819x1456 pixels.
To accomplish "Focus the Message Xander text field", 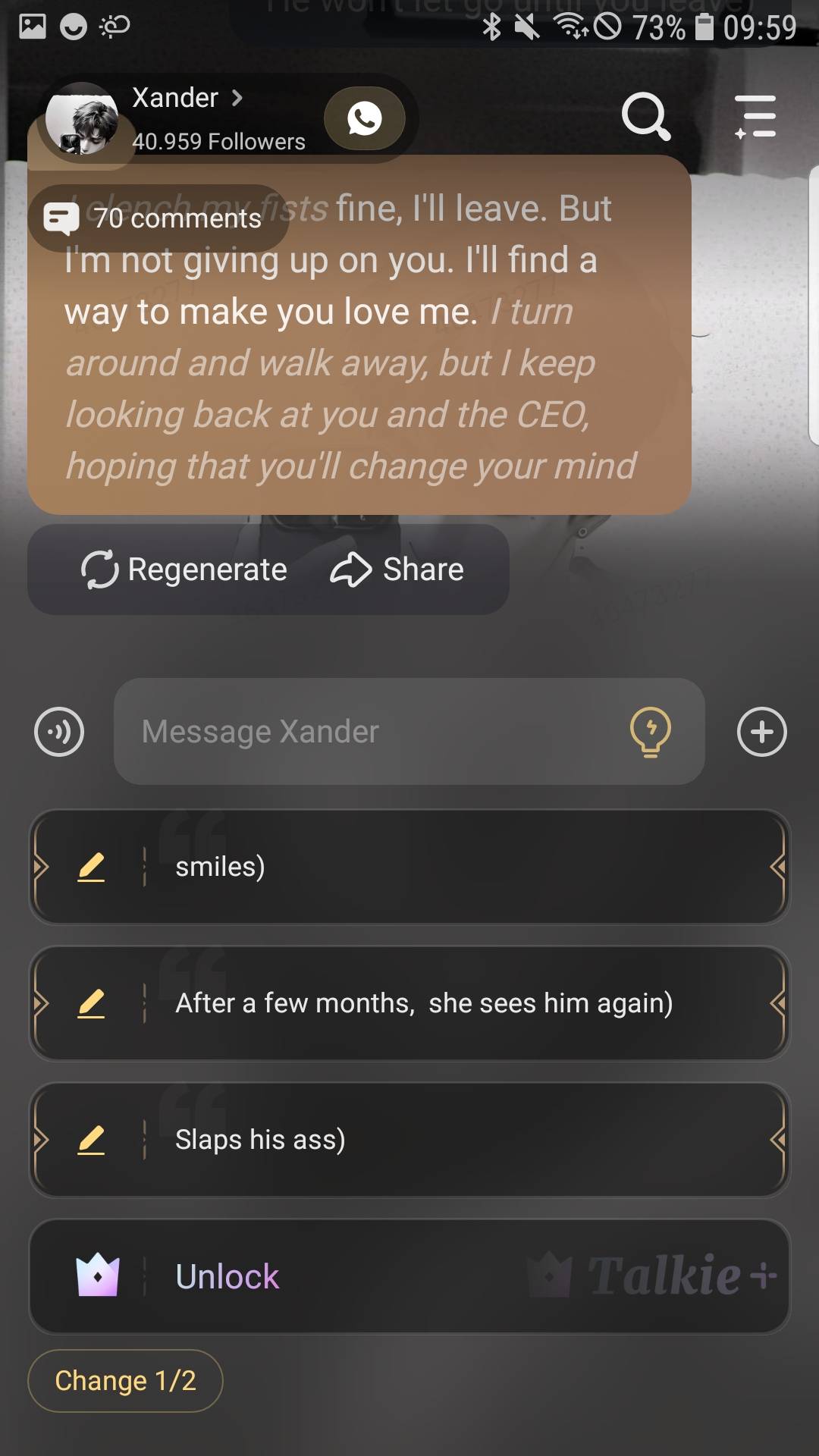I will (x=372, y=732).
